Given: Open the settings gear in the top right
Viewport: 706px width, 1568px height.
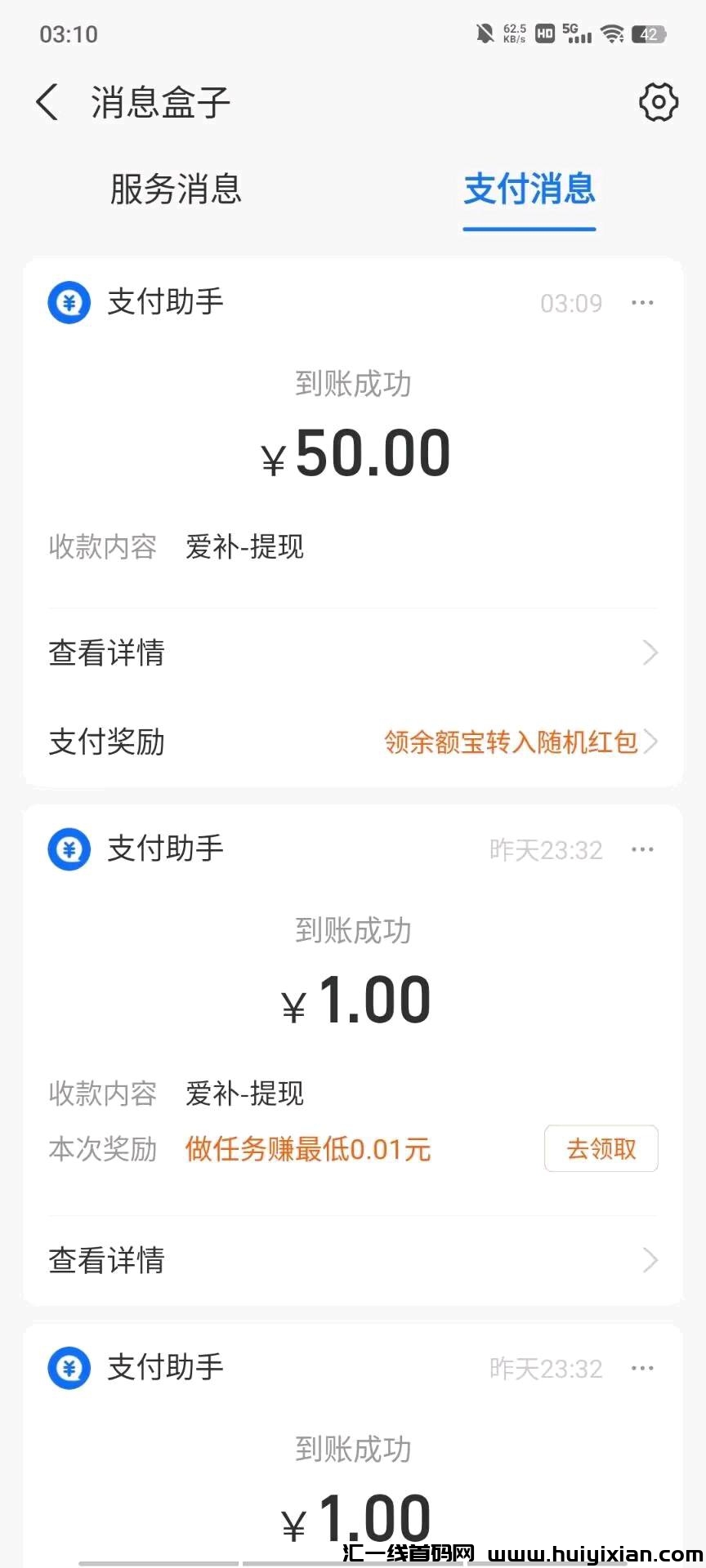Looking at the screenshot, I should pyautogui.click(x=659, y=103).
